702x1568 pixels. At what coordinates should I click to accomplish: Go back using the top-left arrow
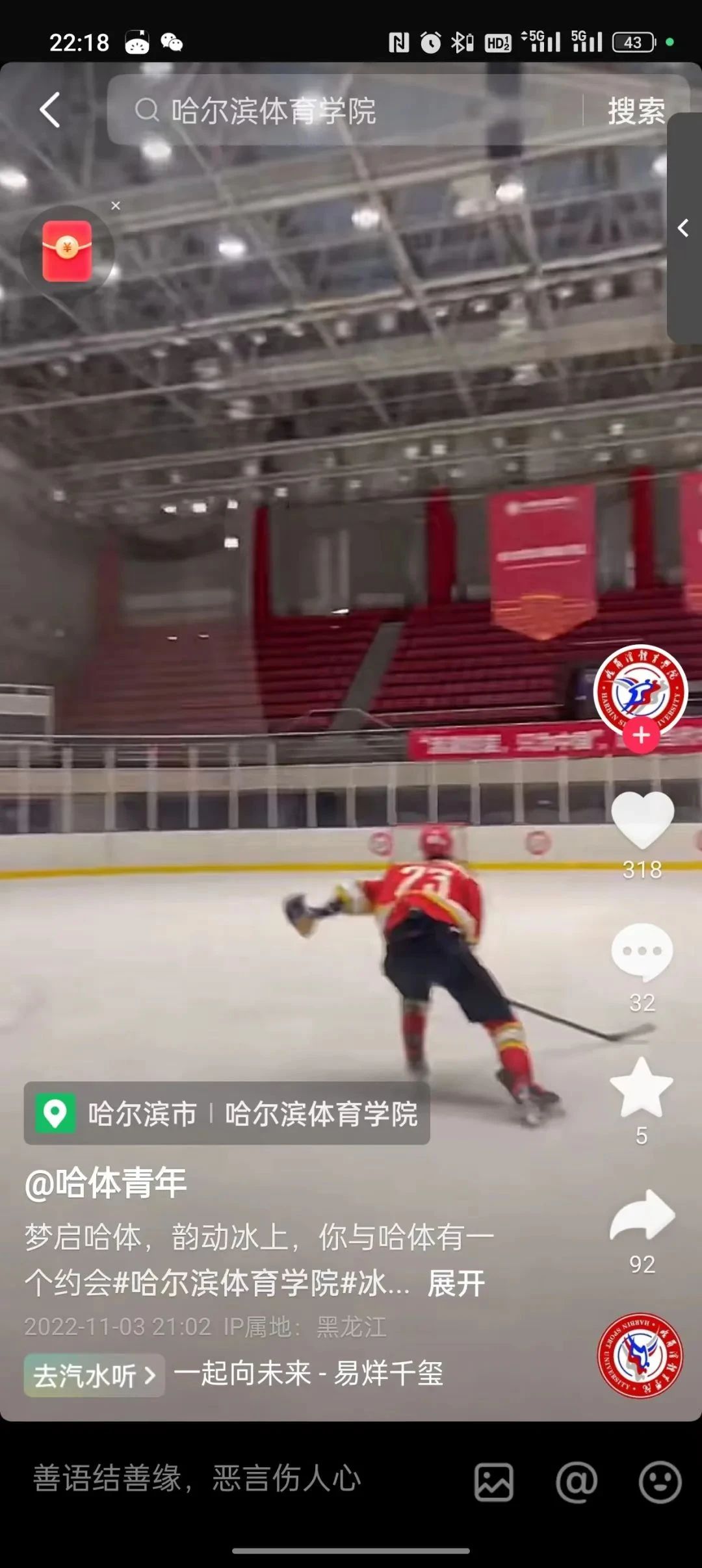[x=51, y=110]
